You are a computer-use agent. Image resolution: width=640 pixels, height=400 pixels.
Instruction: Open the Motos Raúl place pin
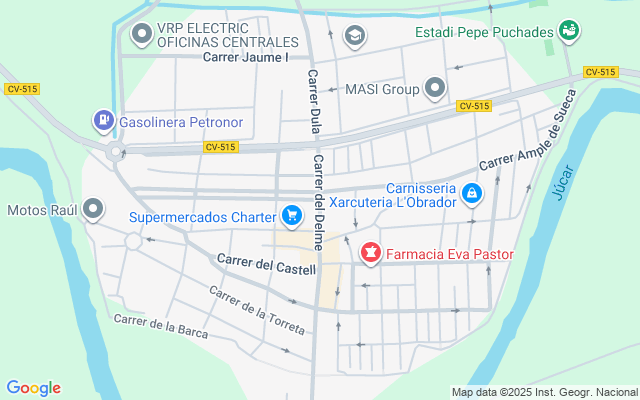(x=93, y=209)
